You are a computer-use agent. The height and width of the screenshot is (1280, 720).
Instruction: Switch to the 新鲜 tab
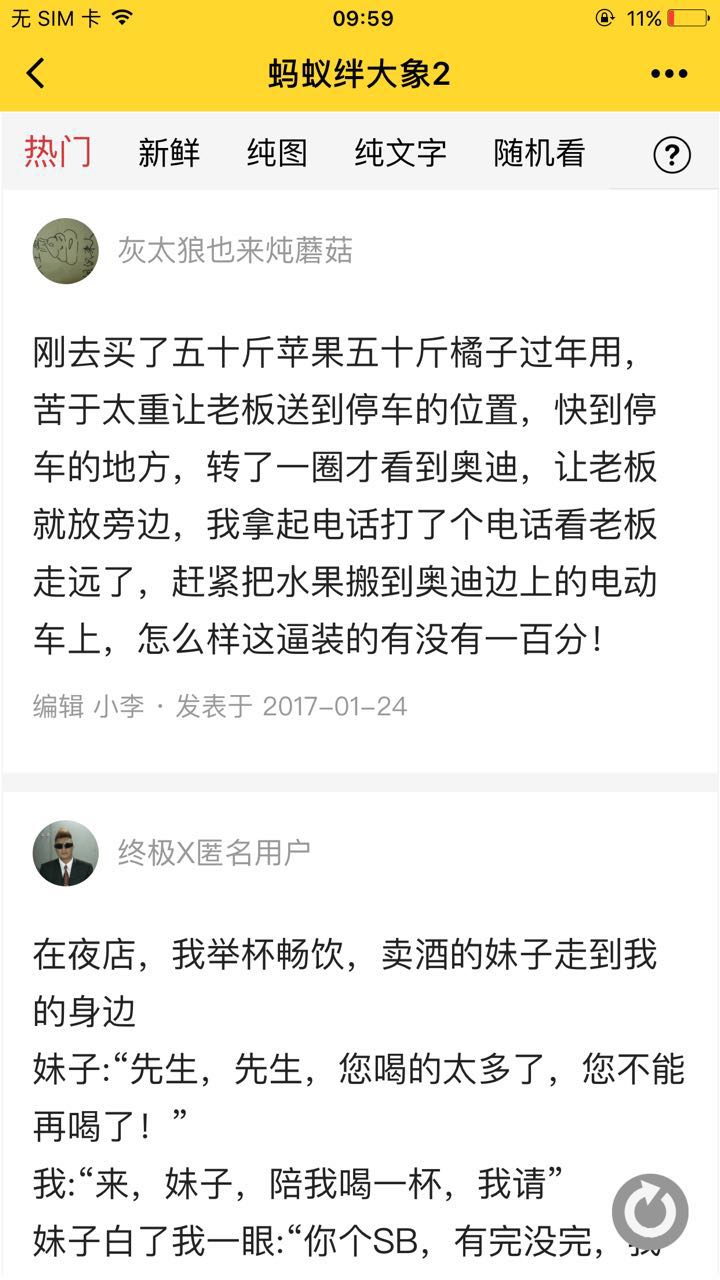[x=169, y=153]
